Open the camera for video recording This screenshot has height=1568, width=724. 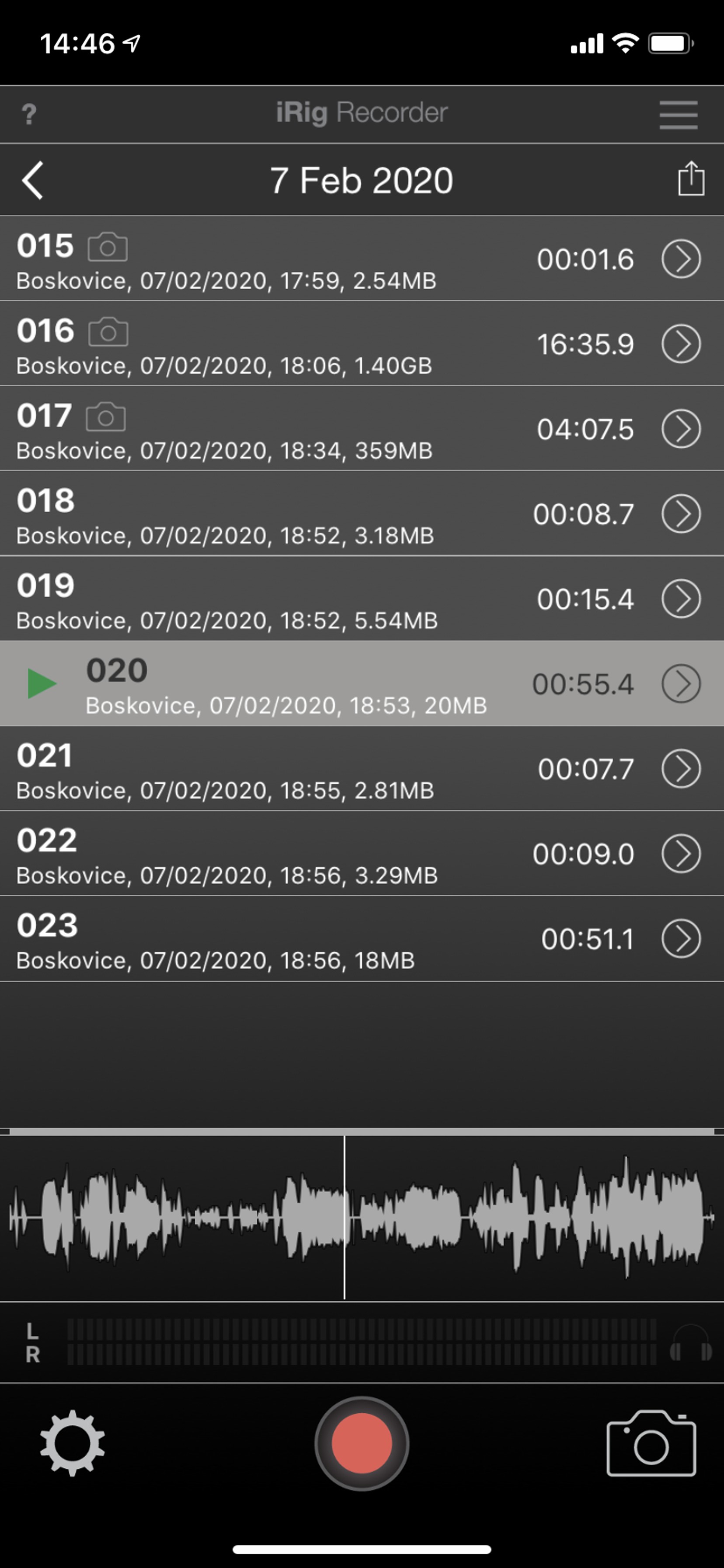[651, 1443]
